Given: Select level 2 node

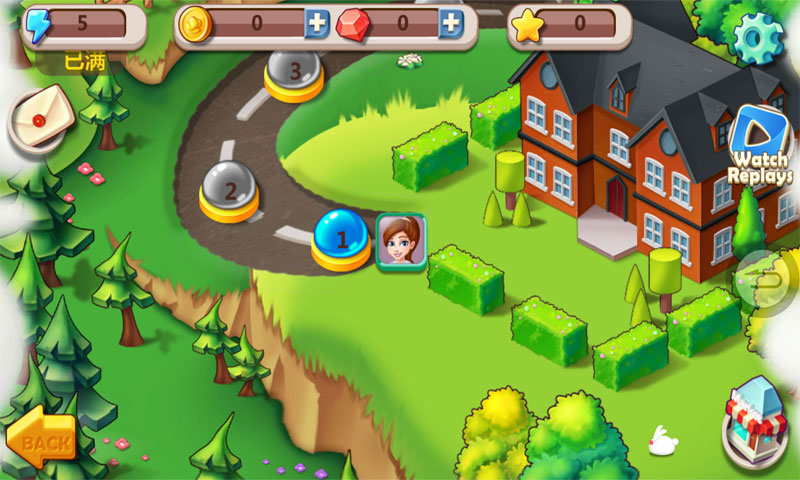Looking at the screenshot, I should click(230, 188).
